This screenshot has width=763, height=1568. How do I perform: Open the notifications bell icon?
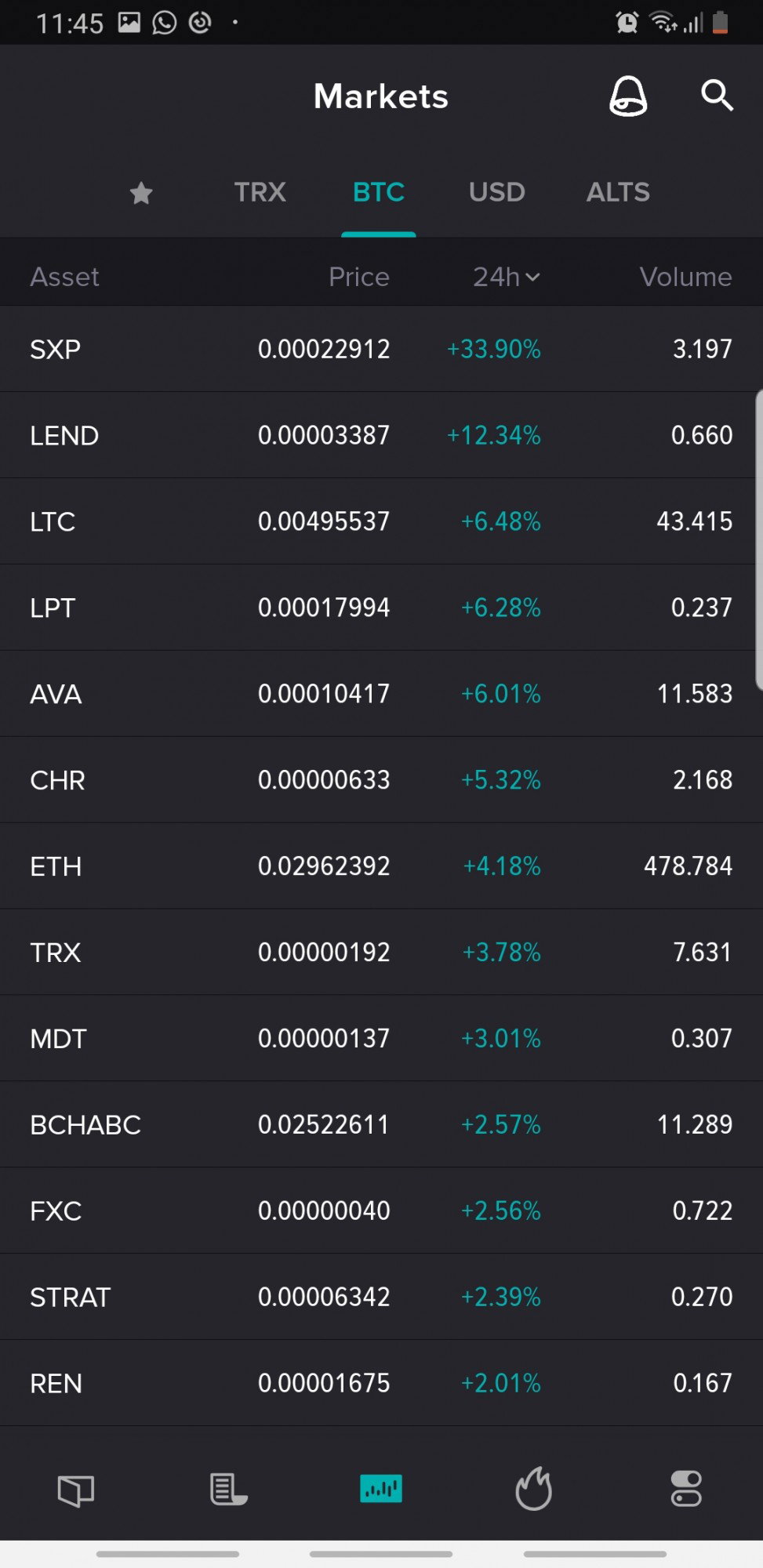click(x=628, y=96)
